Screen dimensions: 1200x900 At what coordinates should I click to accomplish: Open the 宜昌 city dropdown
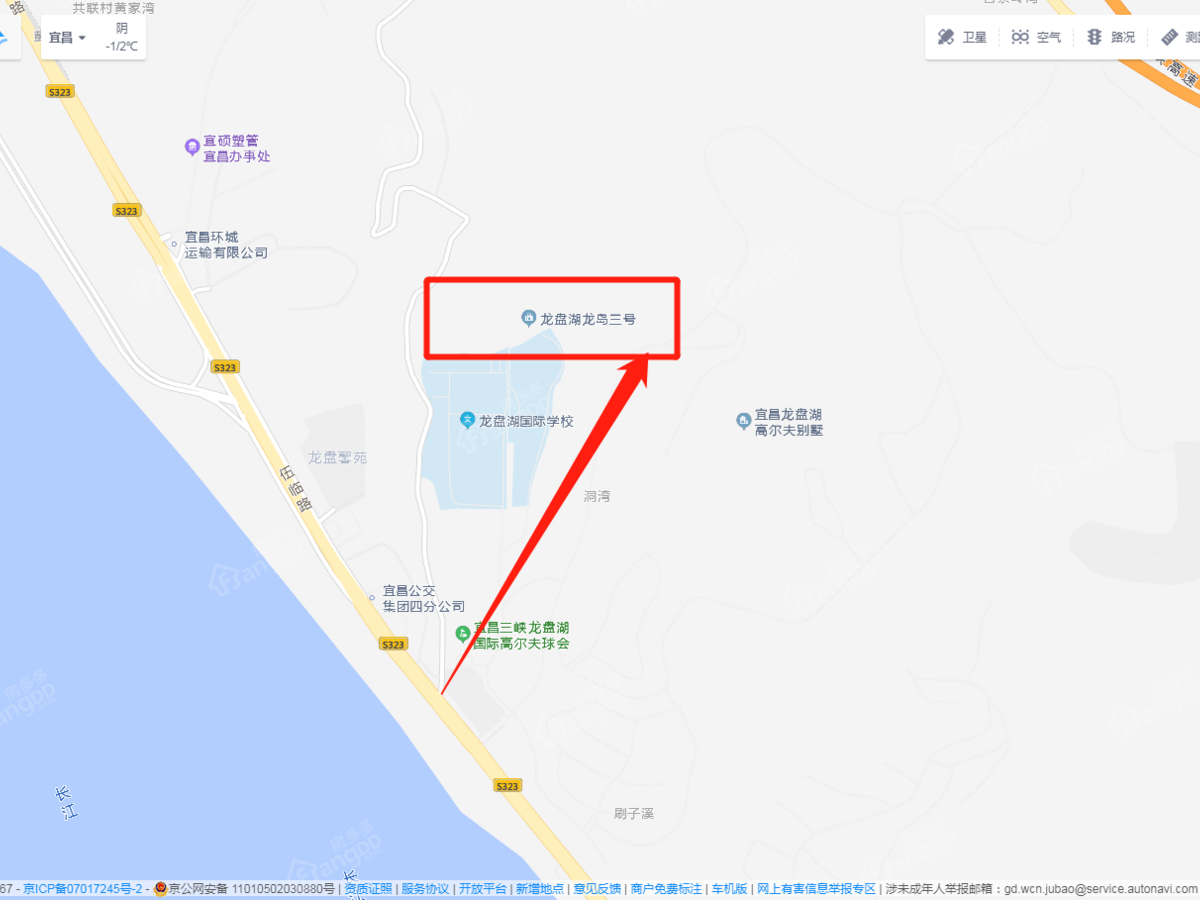pos(68,37)
